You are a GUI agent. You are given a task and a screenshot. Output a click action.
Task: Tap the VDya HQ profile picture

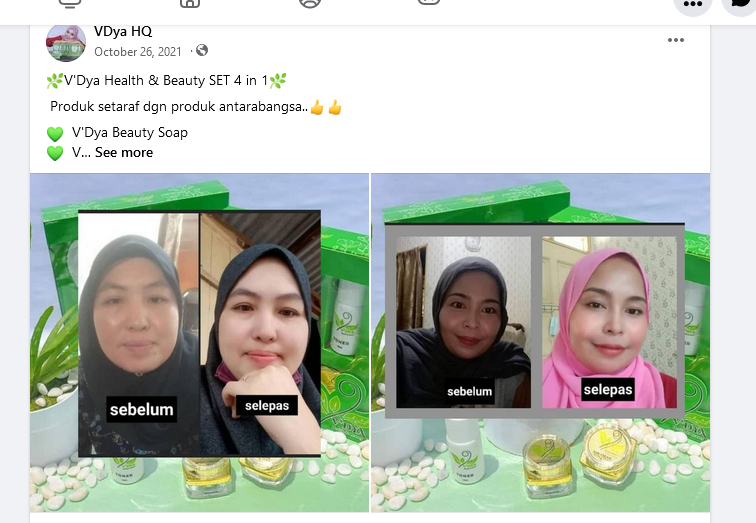[x=66, y=42]
